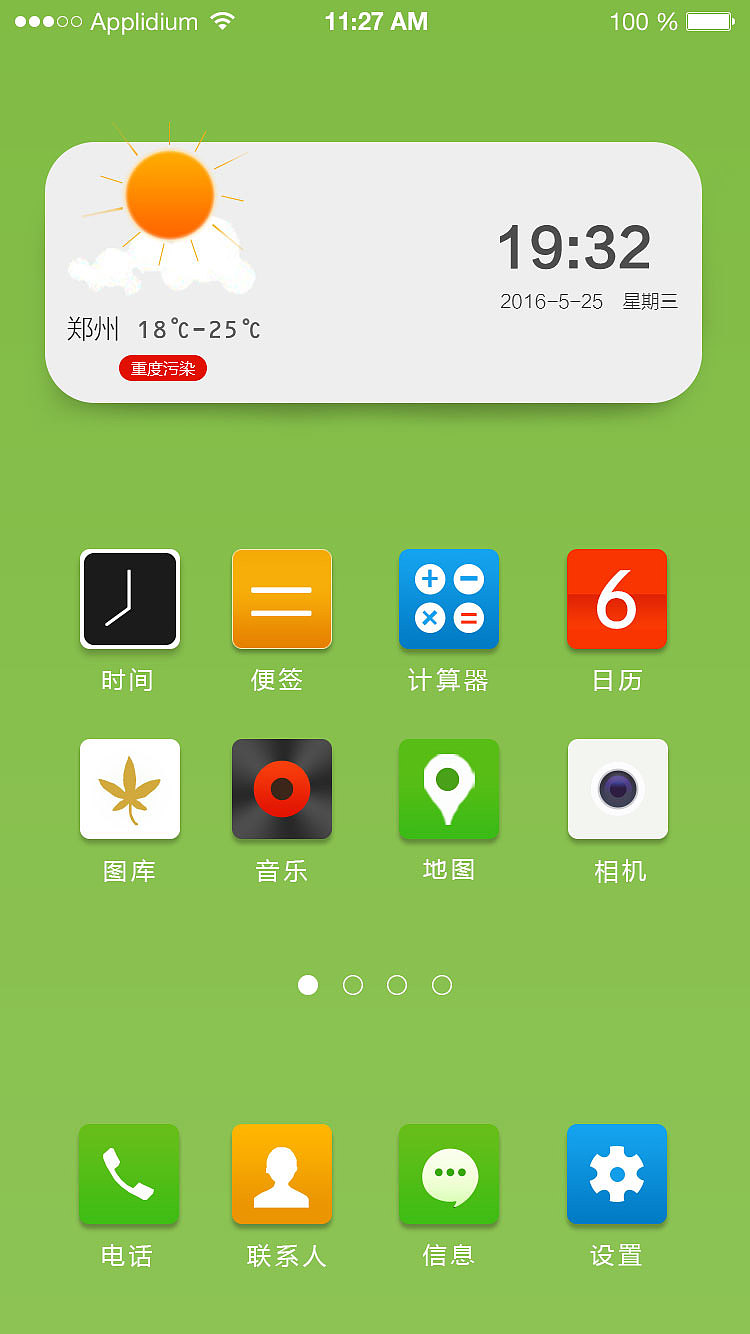Image resolution: width=750 pixels, height=1334 pixels.
Task: Open the 电话 Phone dialer
Action: point(129,1174)
